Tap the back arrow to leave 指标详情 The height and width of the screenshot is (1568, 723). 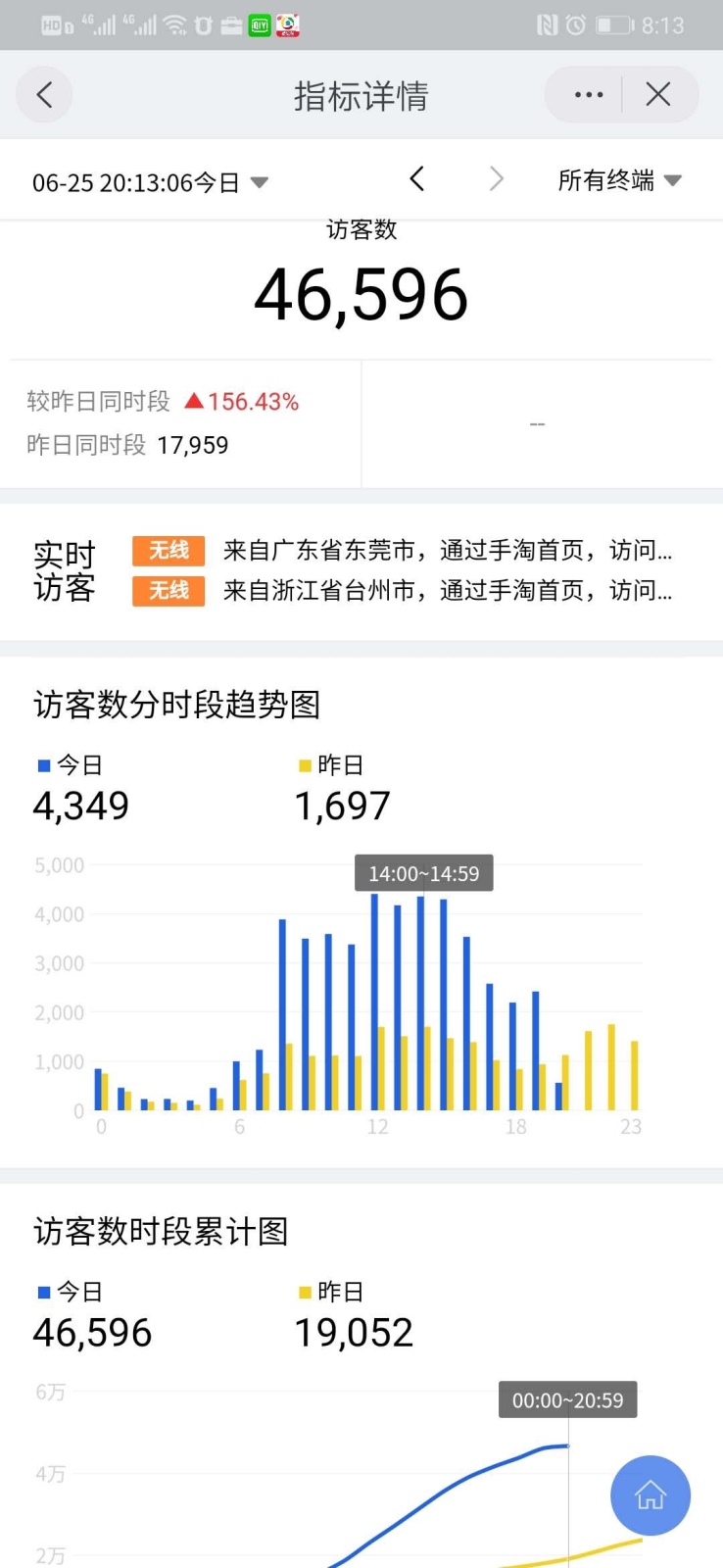coord(43,94)
